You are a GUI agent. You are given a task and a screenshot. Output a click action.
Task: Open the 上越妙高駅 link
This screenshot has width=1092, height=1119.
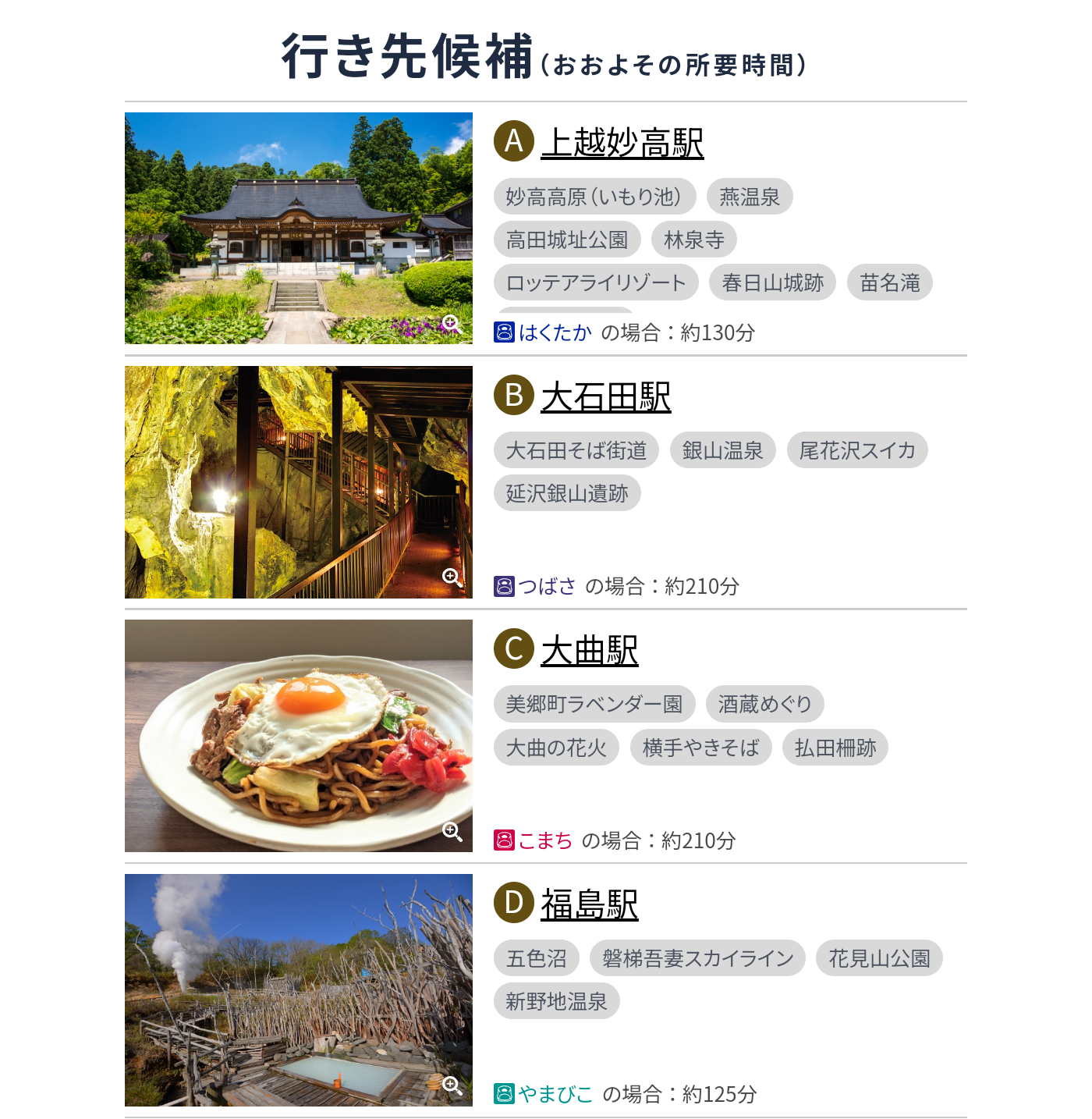(x=622, y=143)
